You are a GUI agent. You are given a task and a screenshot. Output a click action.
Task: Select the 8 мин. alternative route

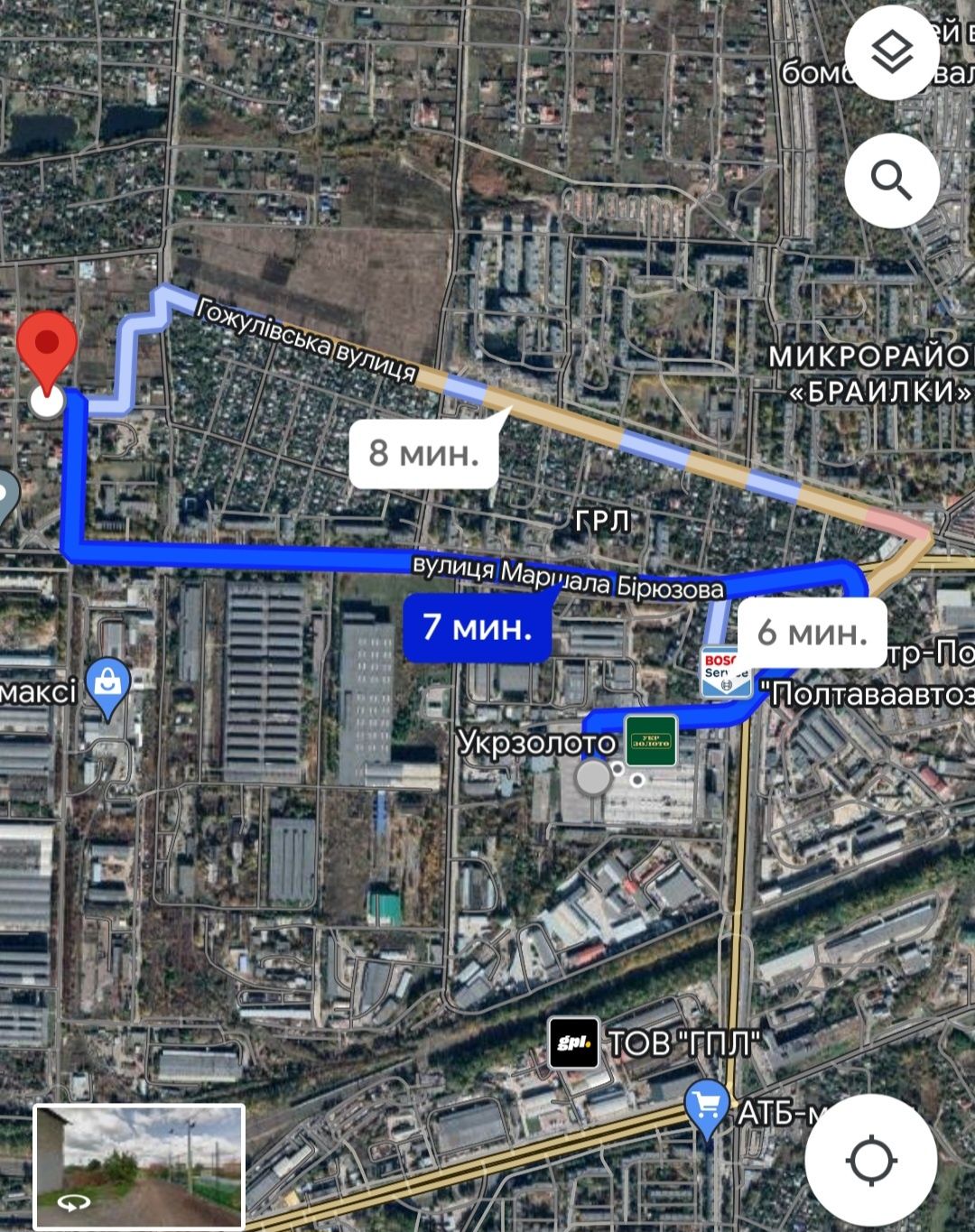coord(424,453)
